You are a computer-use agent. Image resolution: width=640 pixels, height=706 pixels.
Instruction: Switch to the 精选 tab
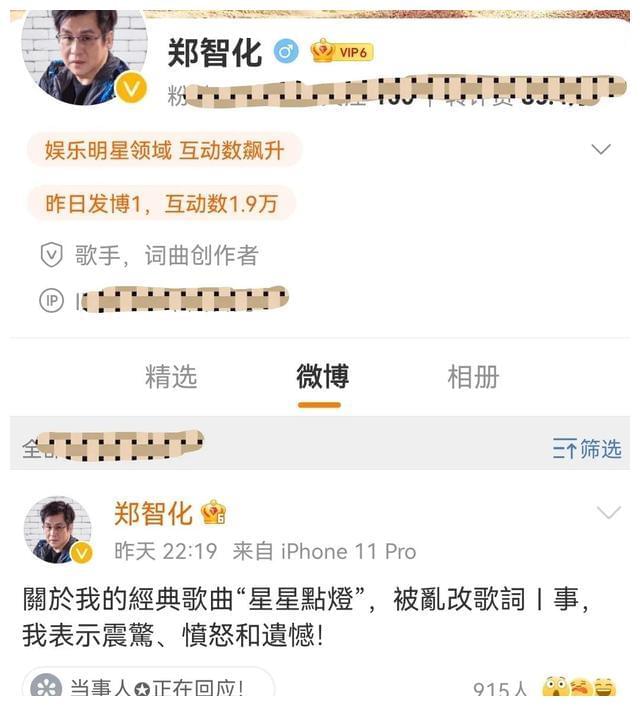click(x=171, y=377)
